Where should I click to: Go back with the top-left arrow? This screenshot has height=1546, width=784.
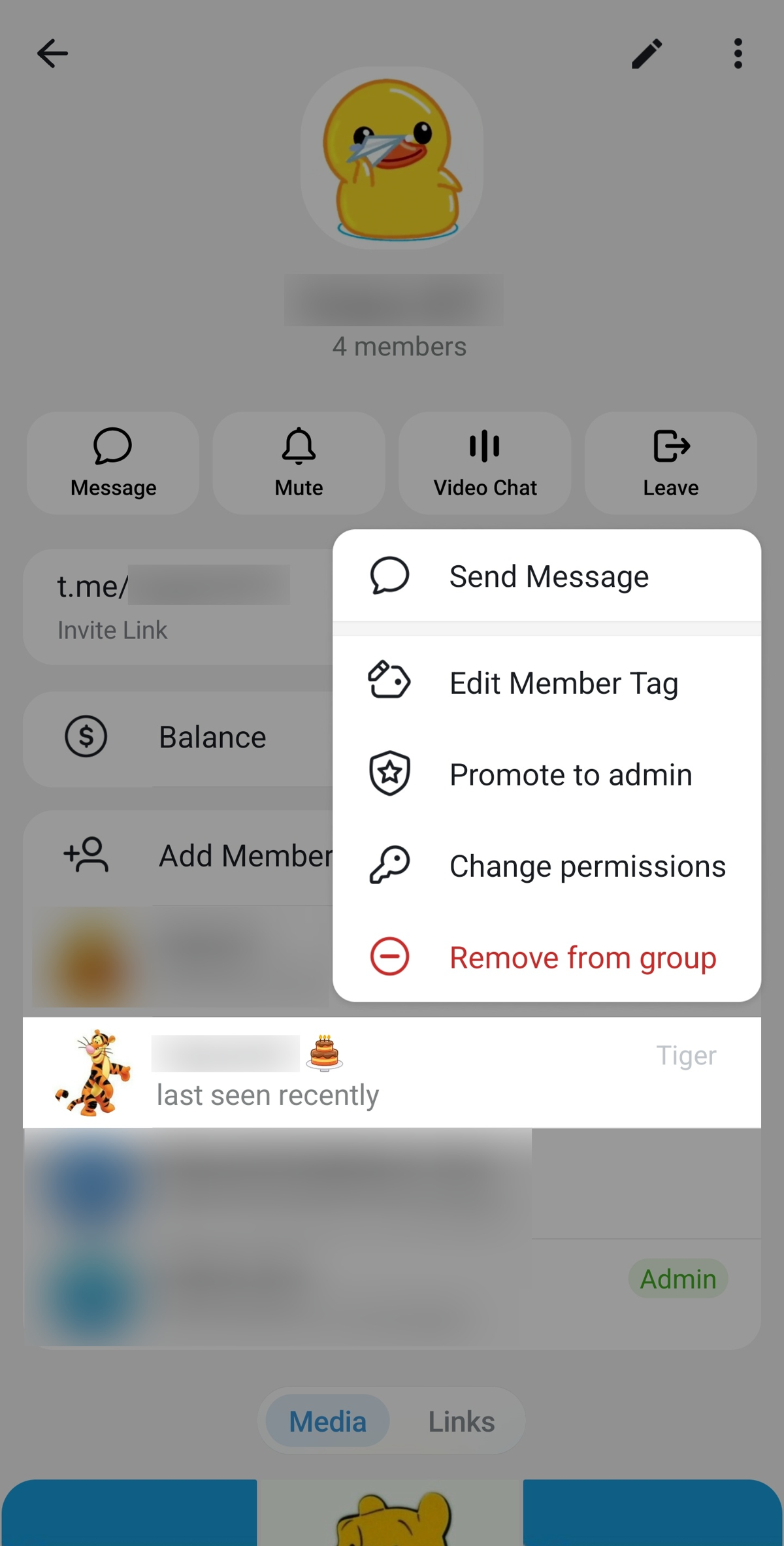tap(52, 54)
